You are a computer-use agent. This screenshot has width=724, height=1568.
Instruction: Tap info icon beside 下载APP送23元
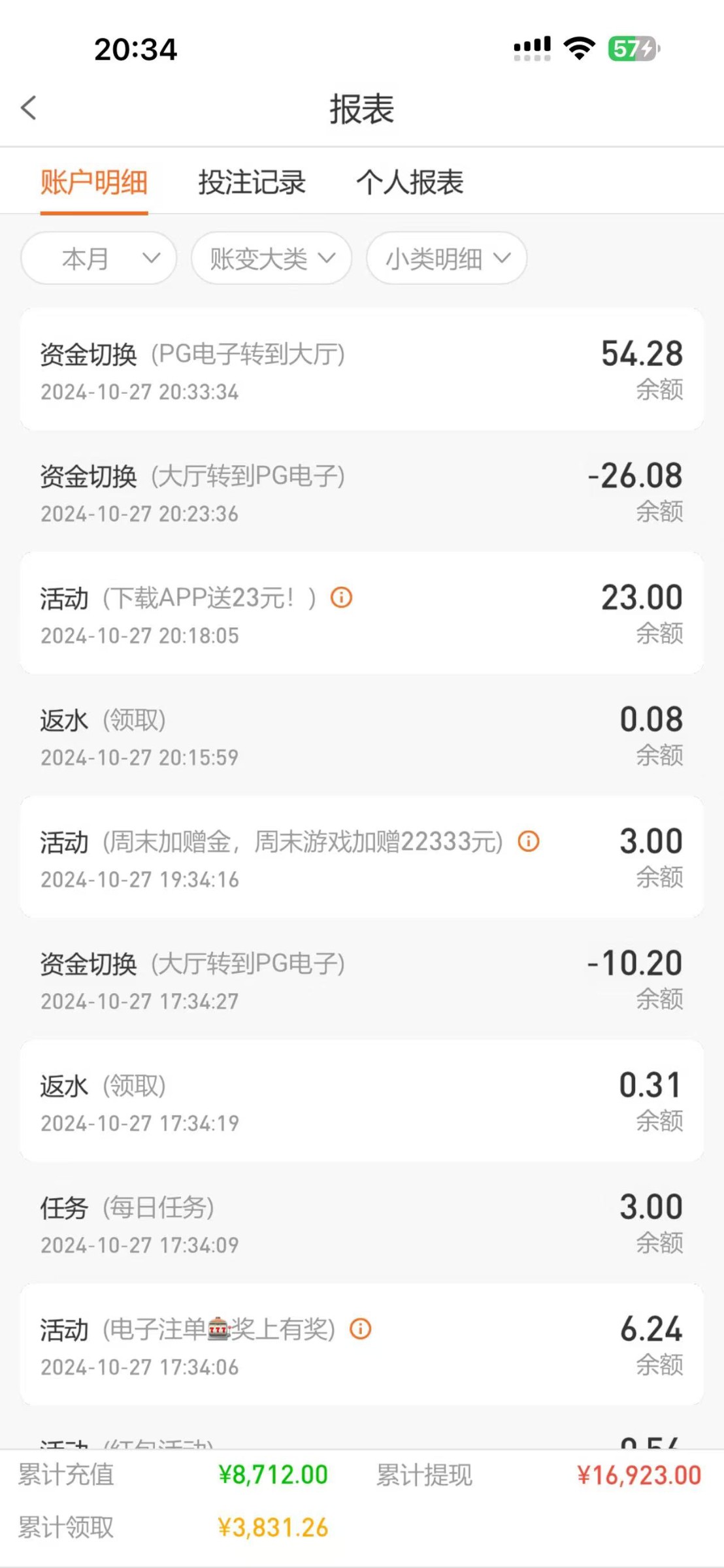341,597
